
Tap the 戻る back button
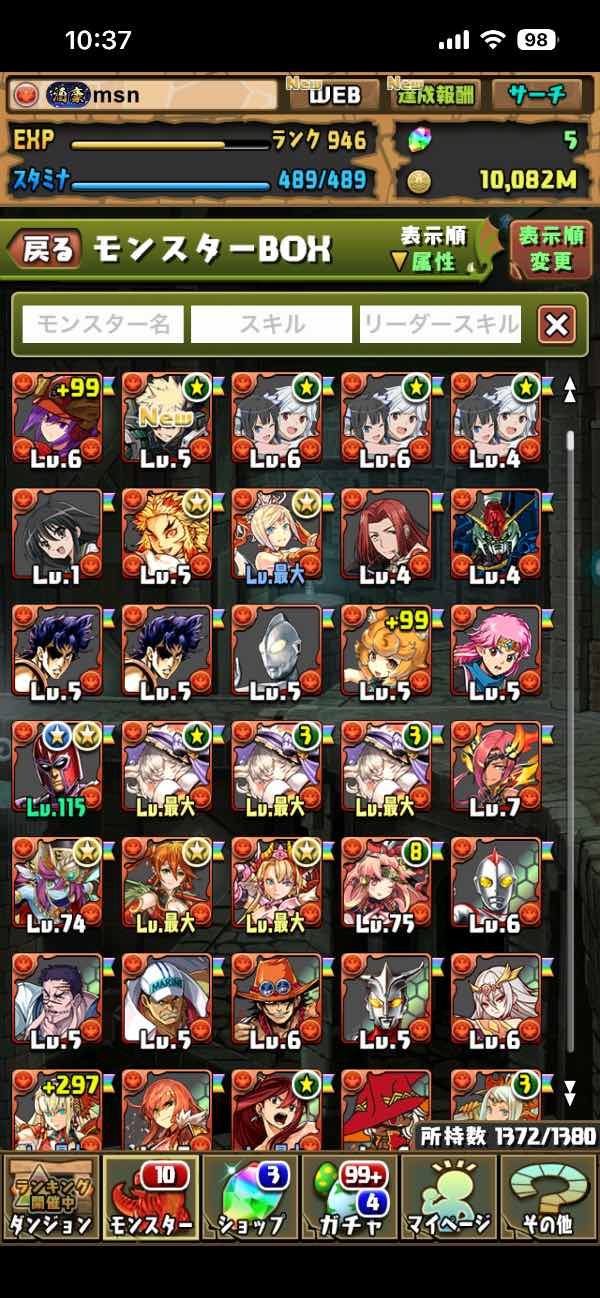click(48, 249)
